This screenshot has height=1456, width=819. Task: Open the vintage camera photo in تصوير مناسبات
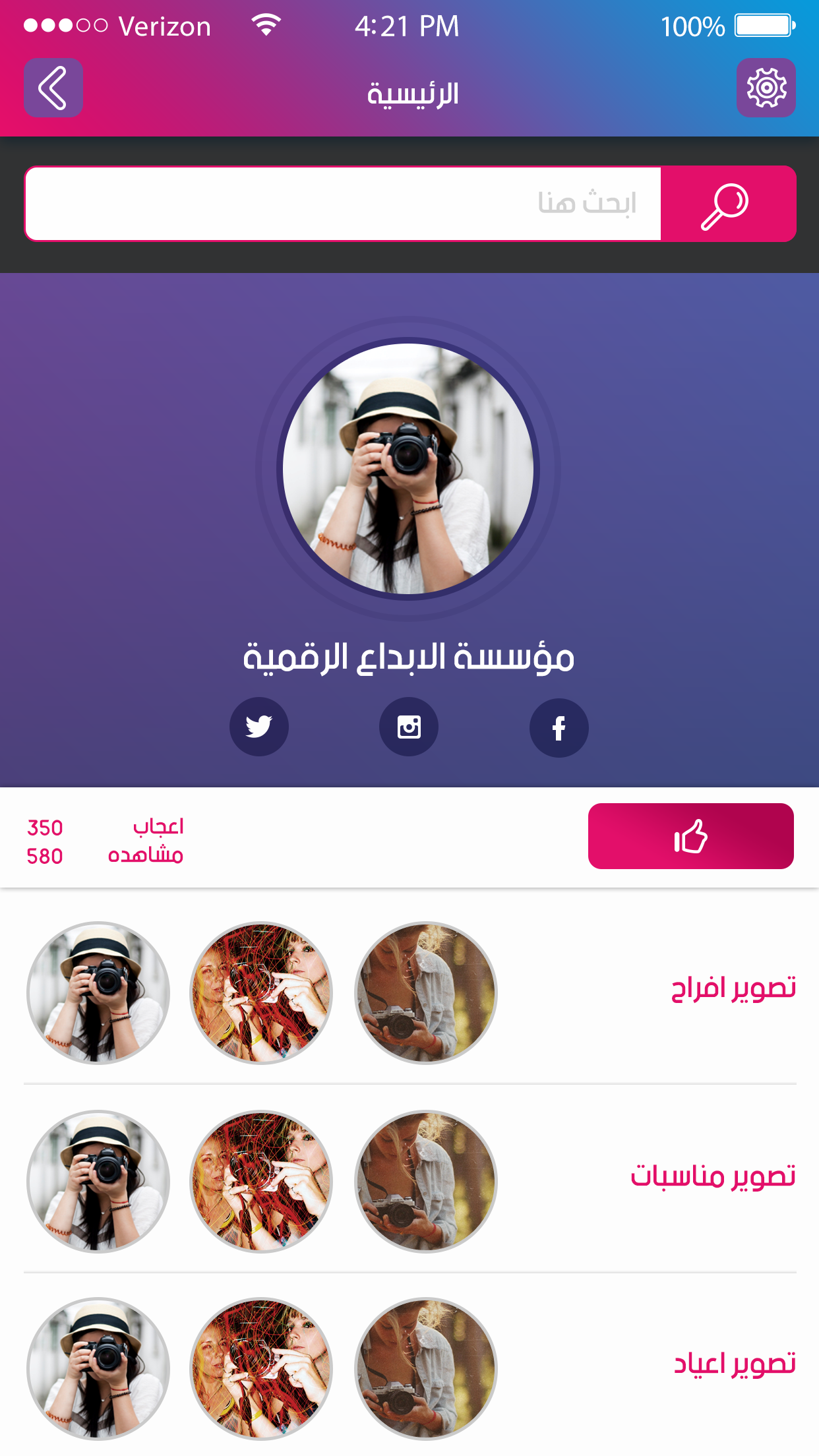click(426, 1182)
